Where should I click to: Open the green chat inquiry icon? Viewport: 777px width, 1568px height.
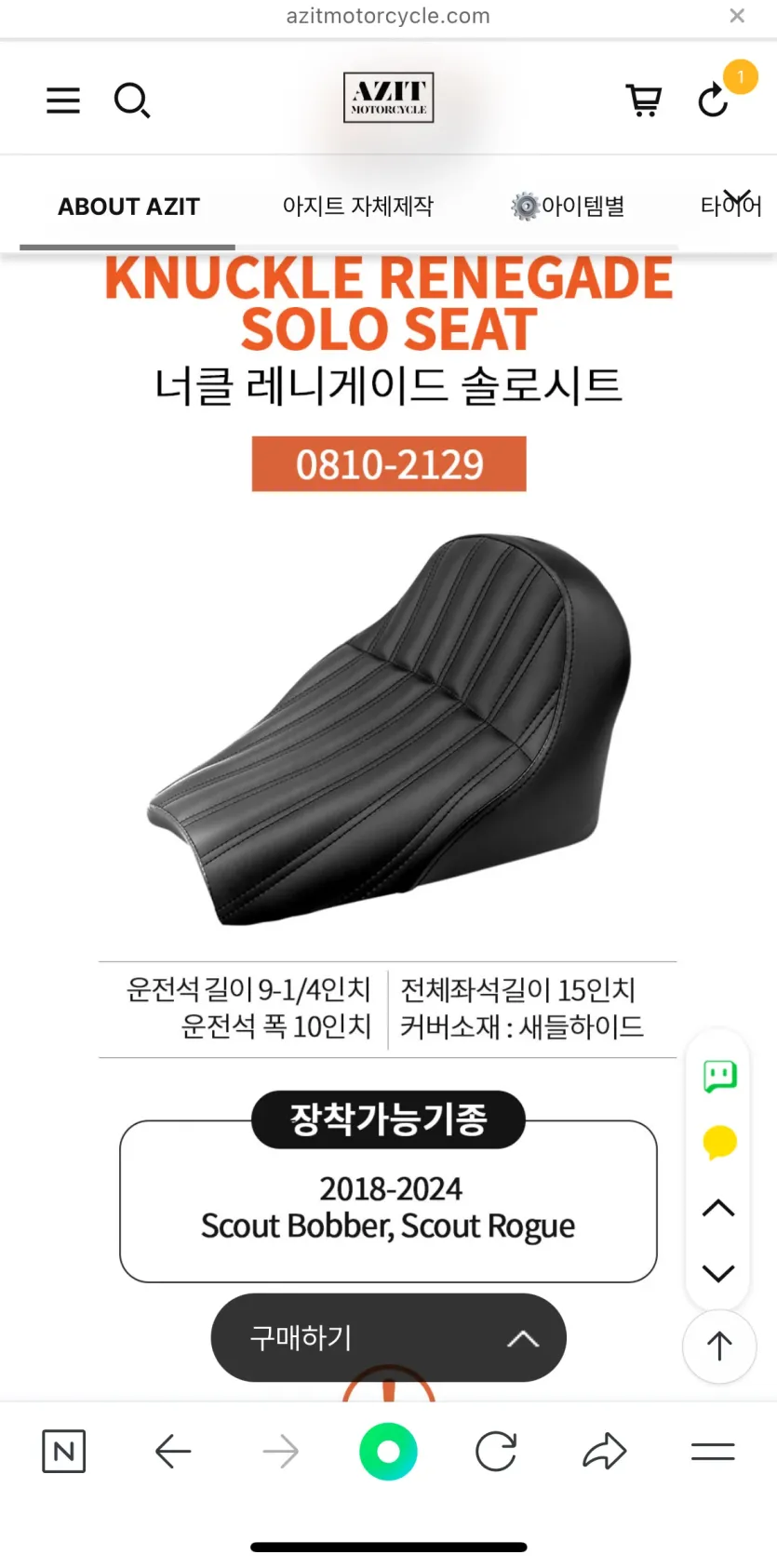[x=719, y=1076]
